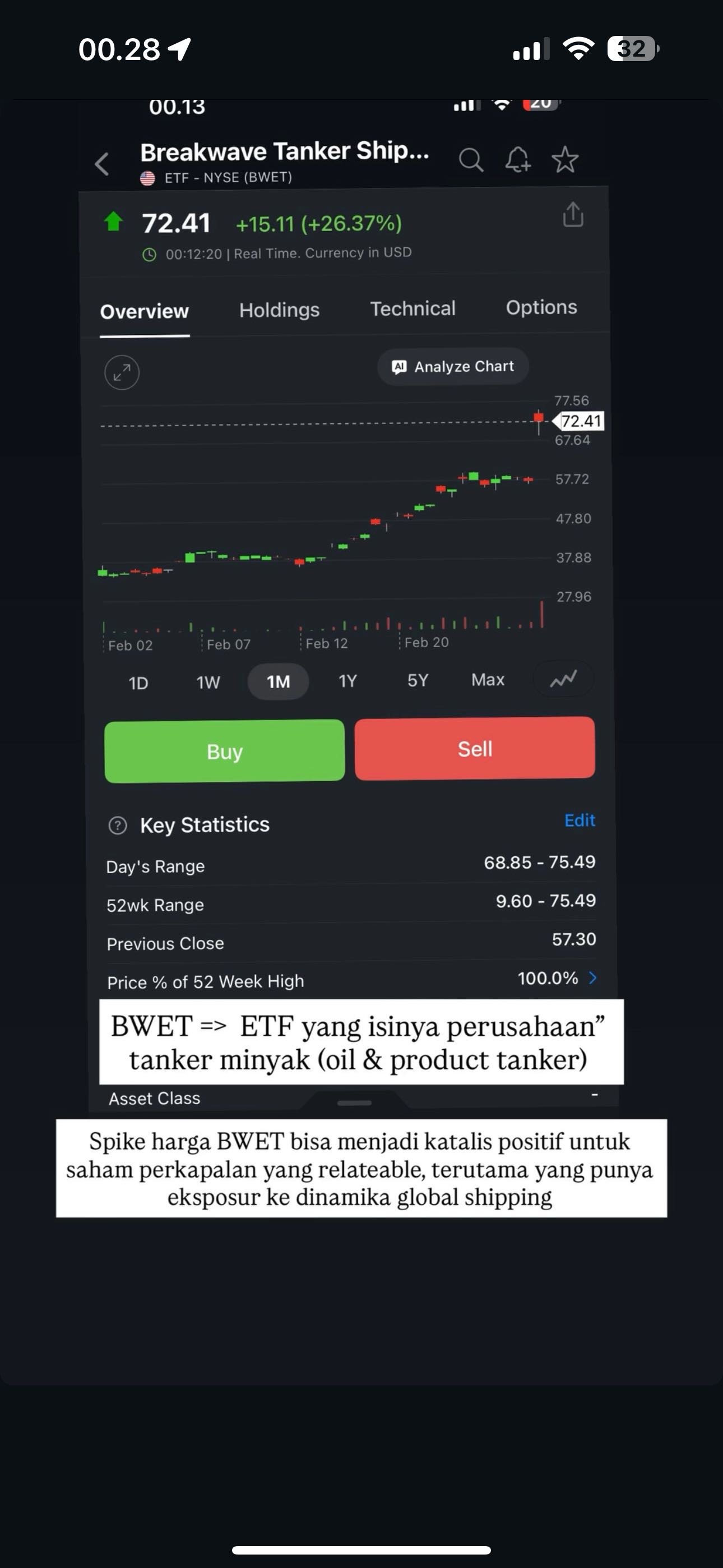Switch to the Technical tab
Image resolution: width=723 pixels, height=1568 pixels.
[x=413, y=308]
